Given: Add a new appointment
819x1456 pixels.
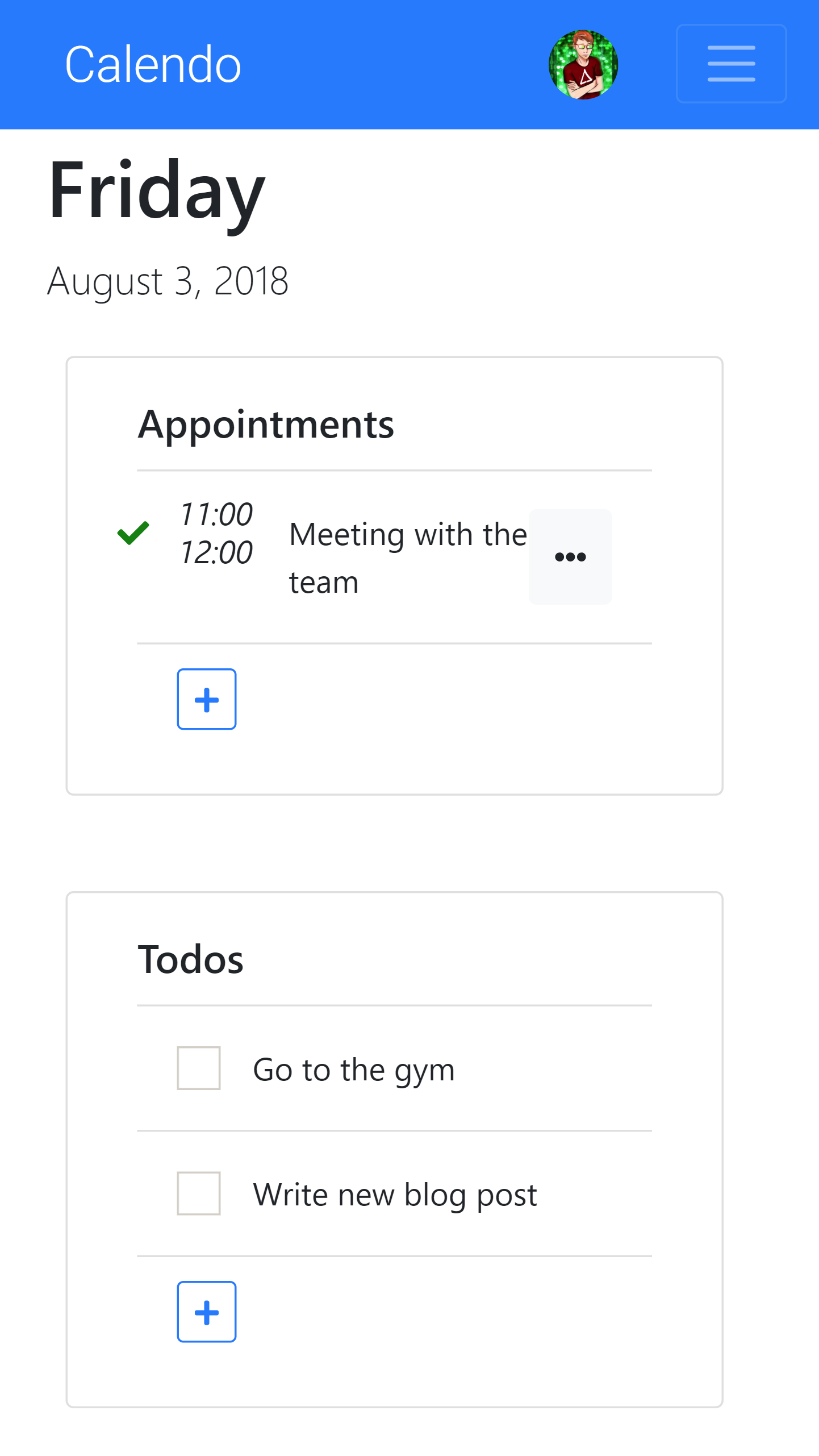Looking at the screenshot, I should pyautogui.click(x=206, y=699).
